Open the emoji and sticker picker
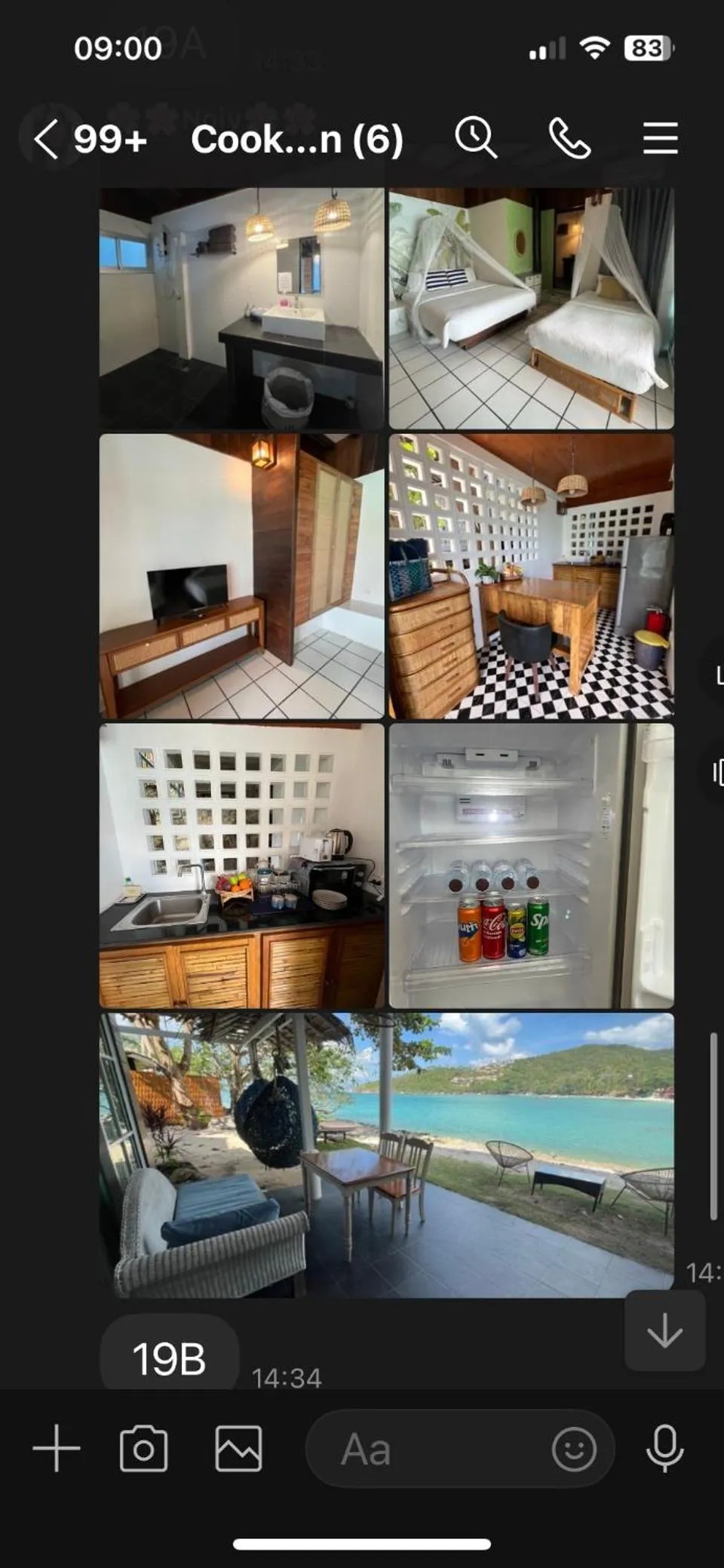This screenshot has height=1568, width=724. [574, 1449]
